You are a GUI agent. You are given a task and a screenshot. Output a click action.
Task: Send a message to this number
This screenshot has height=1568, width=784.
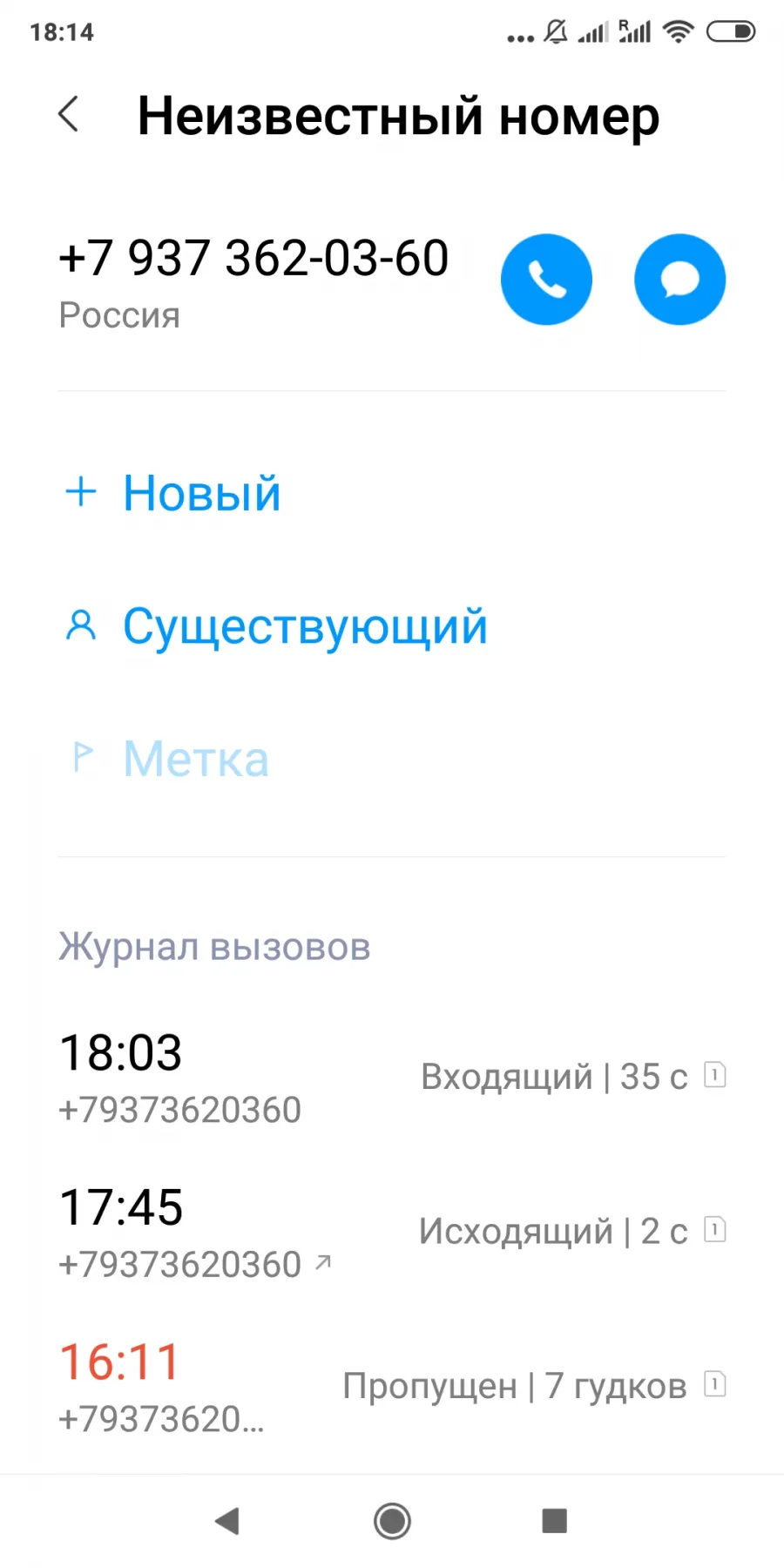(679, 280)
